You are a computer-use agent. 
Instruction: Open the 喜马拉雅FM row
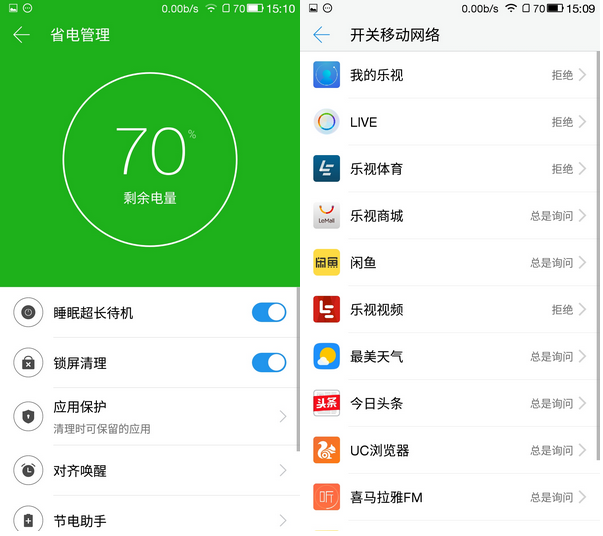(450, 497)
